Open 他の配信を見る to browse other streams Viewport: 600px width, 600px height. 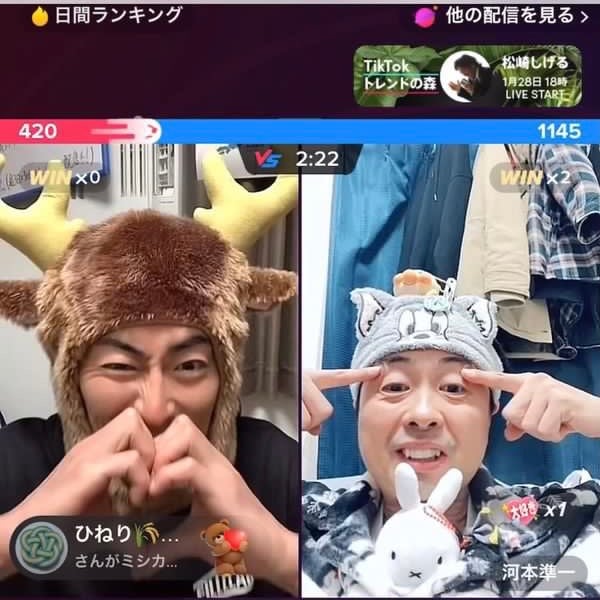click(x=502, y=17)
